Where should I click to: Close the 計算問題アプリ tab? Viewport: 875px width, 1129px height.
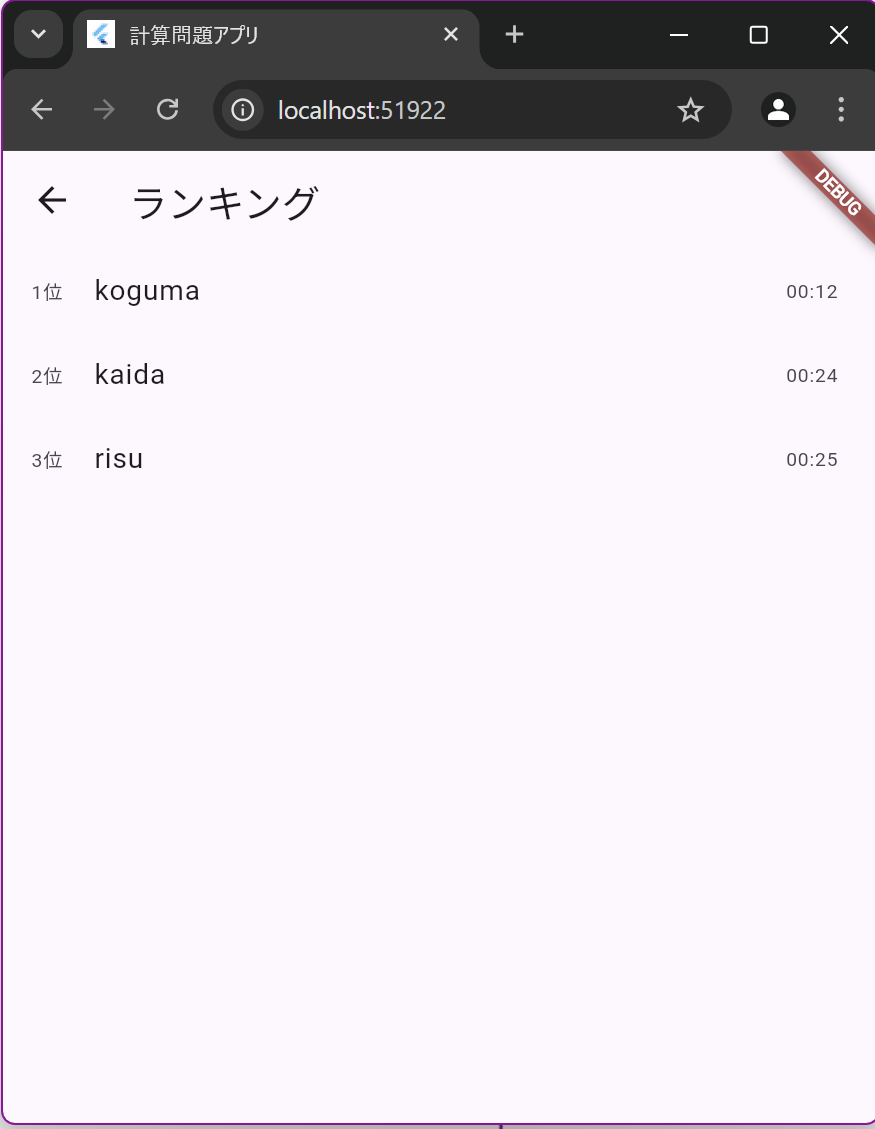click(451, 35)
